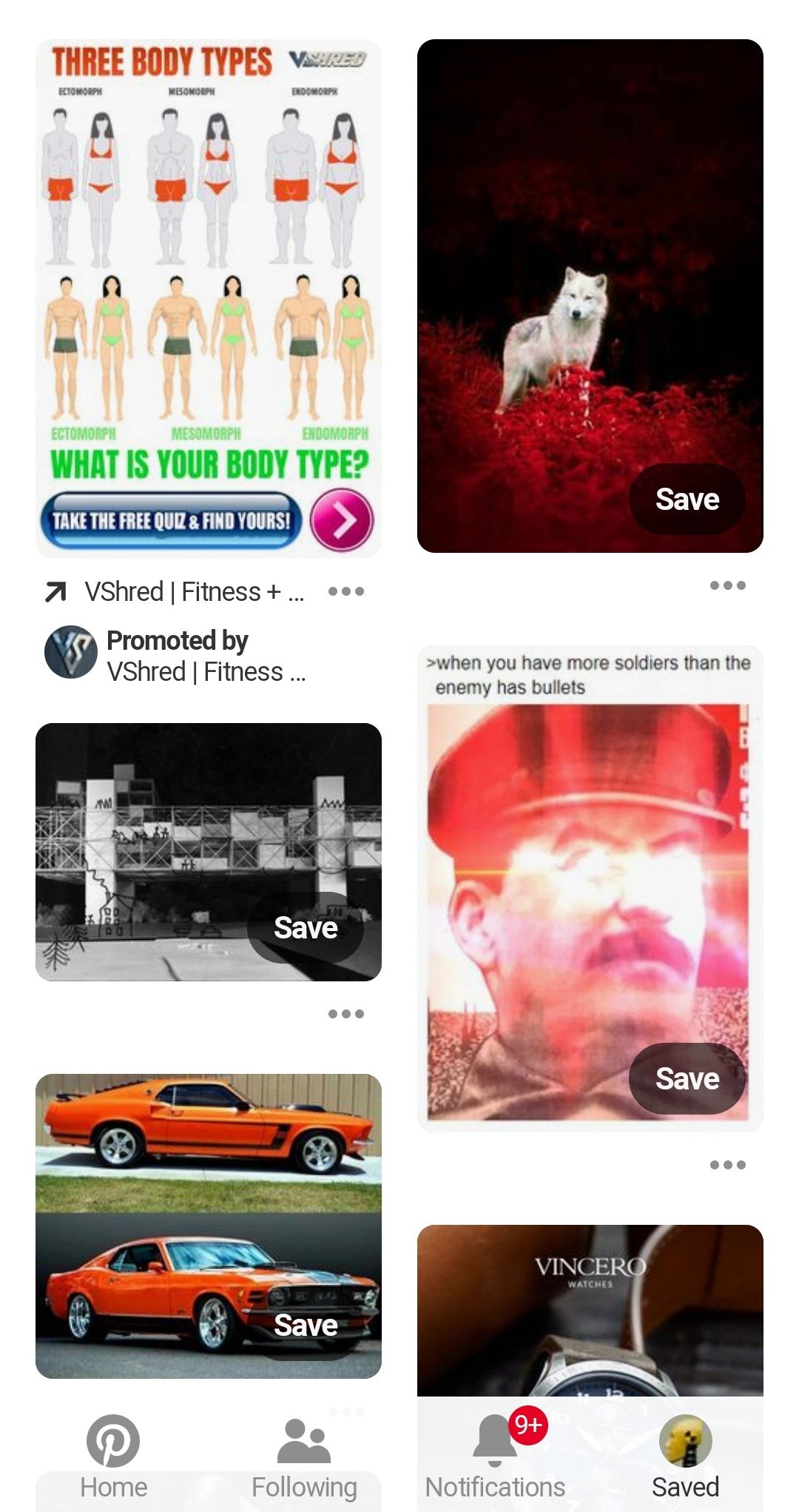Image resolution: width=799 pixels, height=1512 pixels.
Task: Open the Notifications tab
Action: click(495, 1456)
